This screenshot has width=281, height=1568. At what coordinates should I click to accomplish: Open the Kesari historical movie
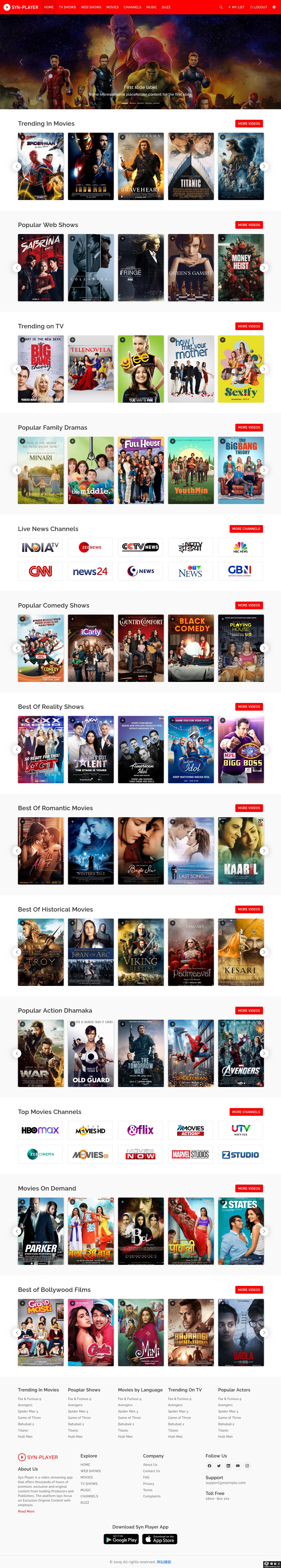pos(241,952)
